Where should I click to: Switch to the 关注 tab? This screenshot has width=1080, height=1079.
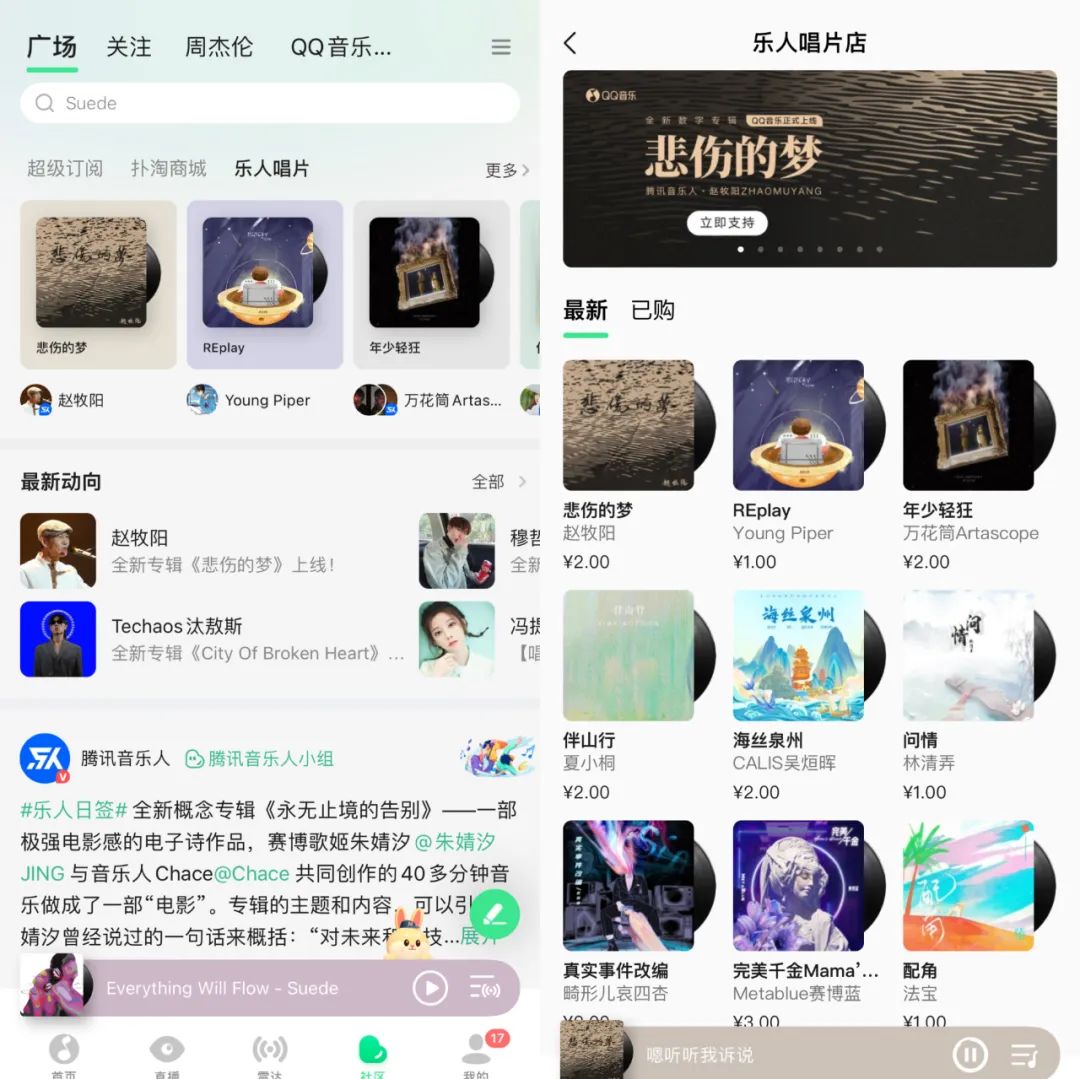129,47
